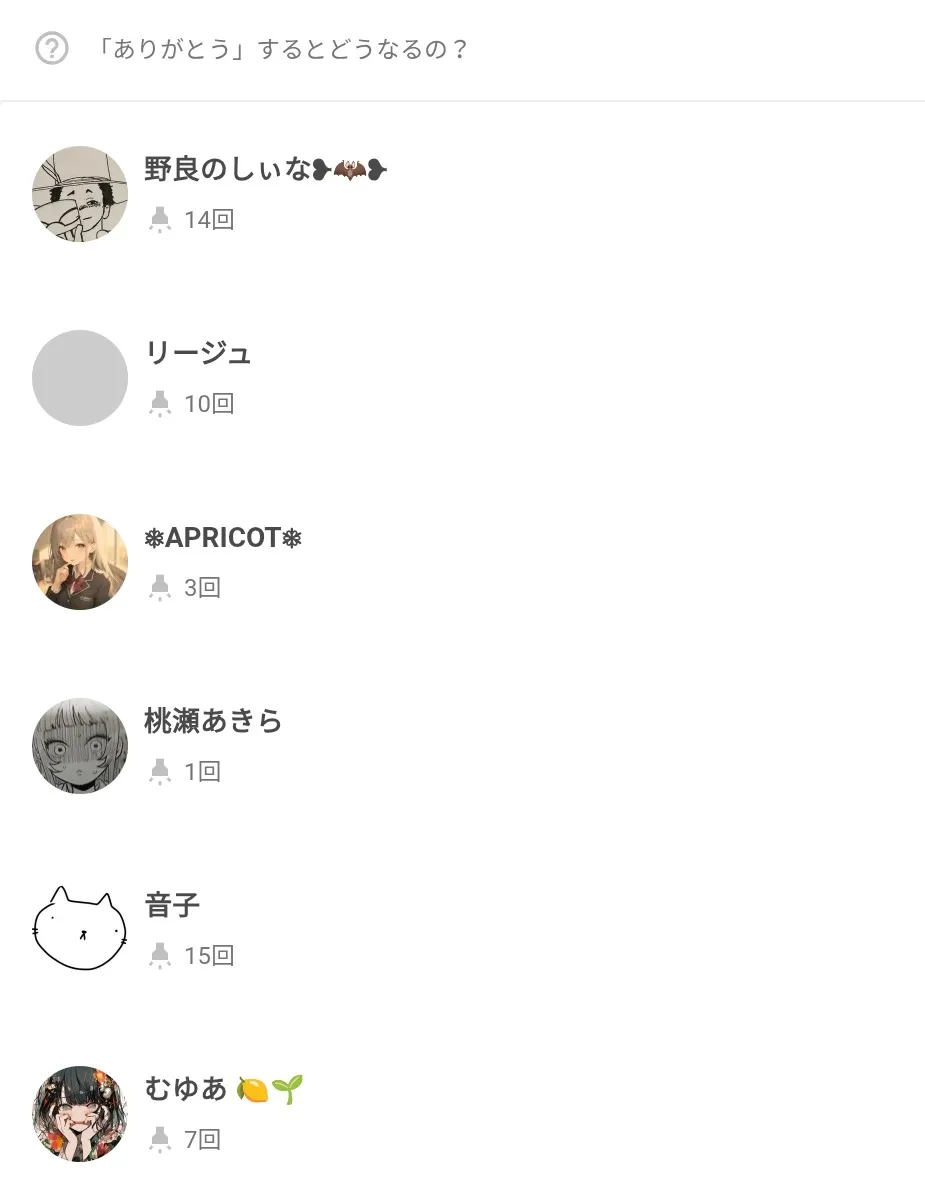Viewport: 925px width, 1197px height.
Task: Open リージュ's profile row
Action: (198, 354)
